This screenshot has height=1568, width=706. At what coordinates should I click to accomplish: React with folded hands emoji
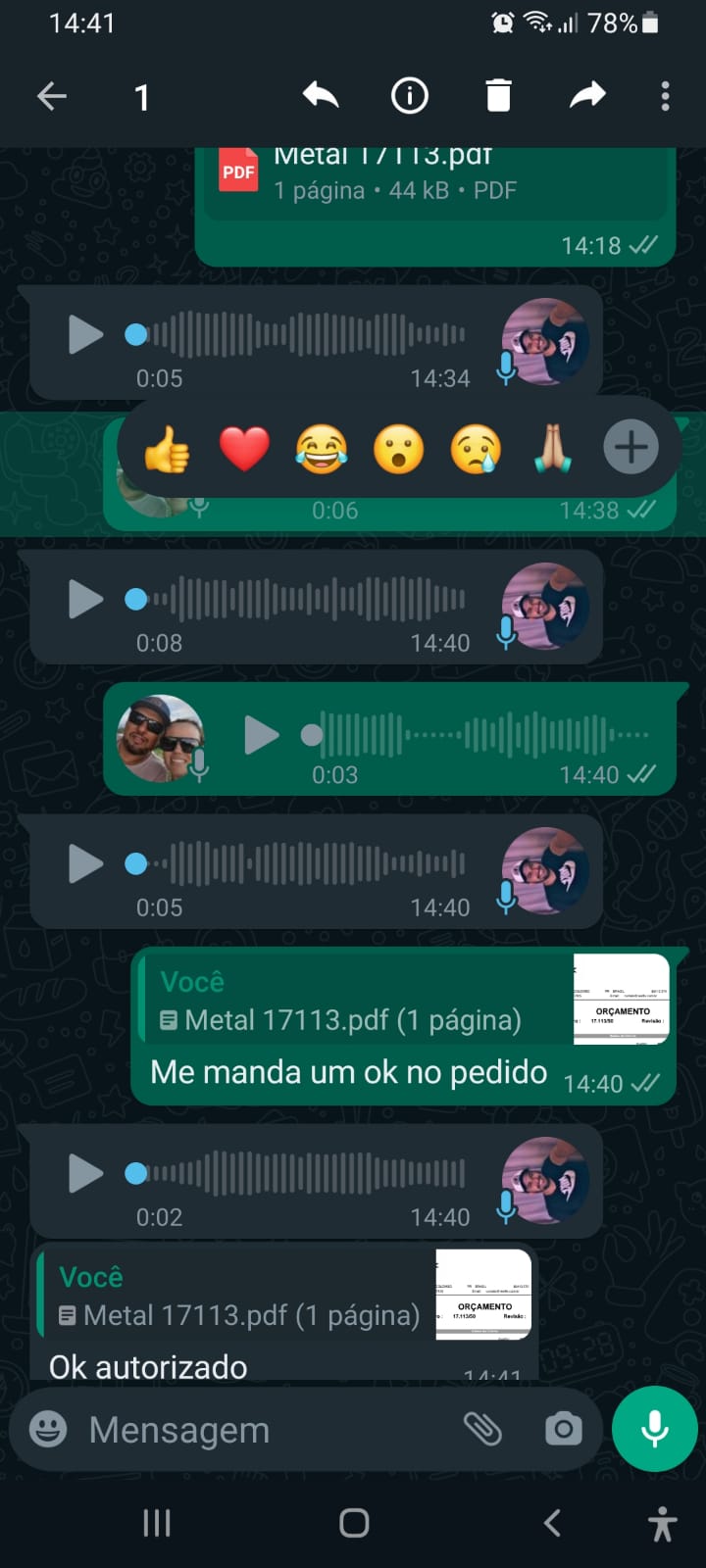coord(553,449)
